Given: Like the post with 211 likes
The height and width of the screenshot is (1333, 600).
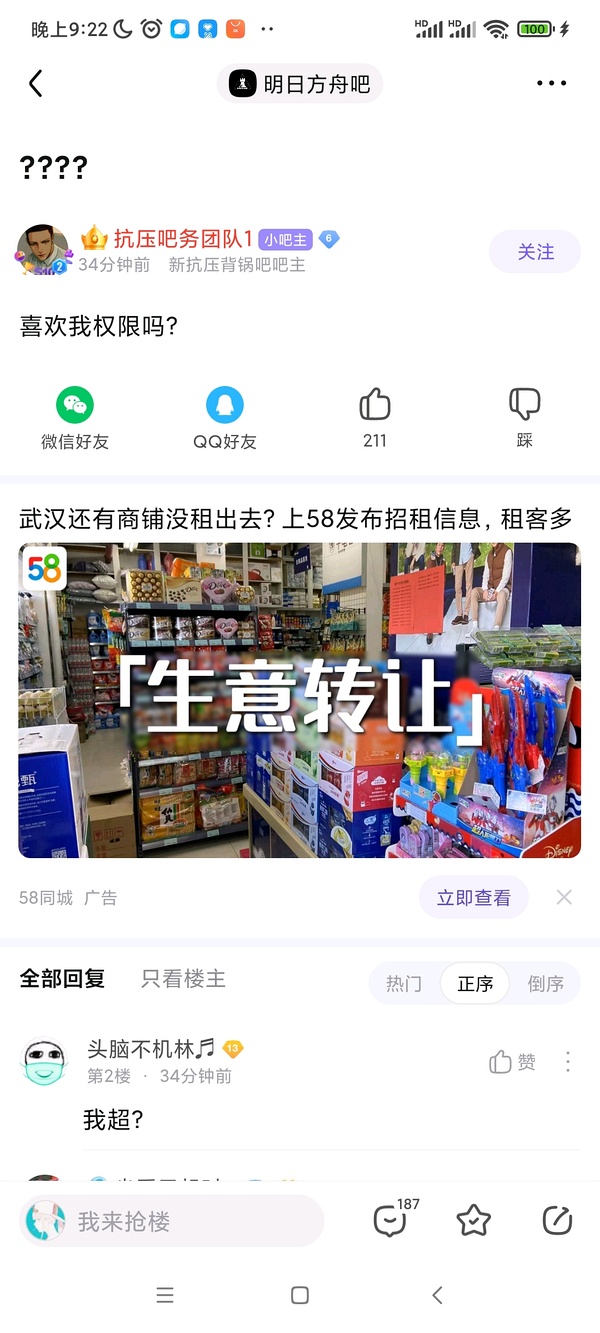Looking at the screenshot, I should 375,416.
